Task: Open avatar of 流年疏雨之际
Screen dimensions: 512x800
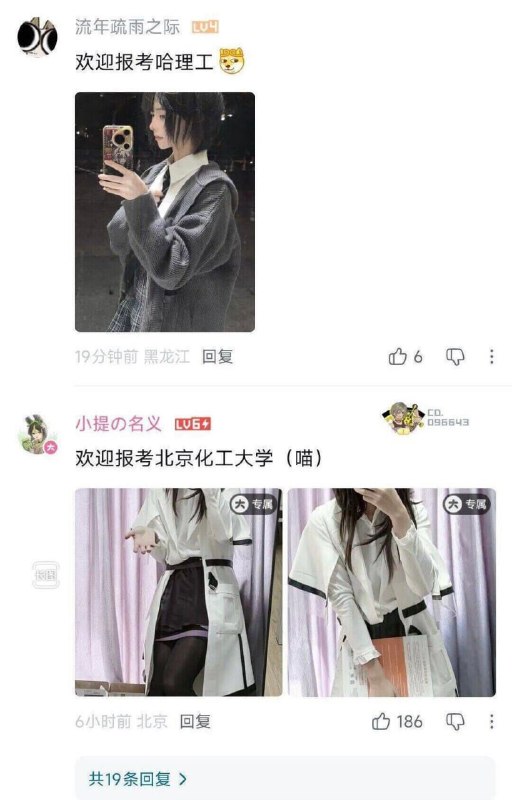Action: (37, 36)
